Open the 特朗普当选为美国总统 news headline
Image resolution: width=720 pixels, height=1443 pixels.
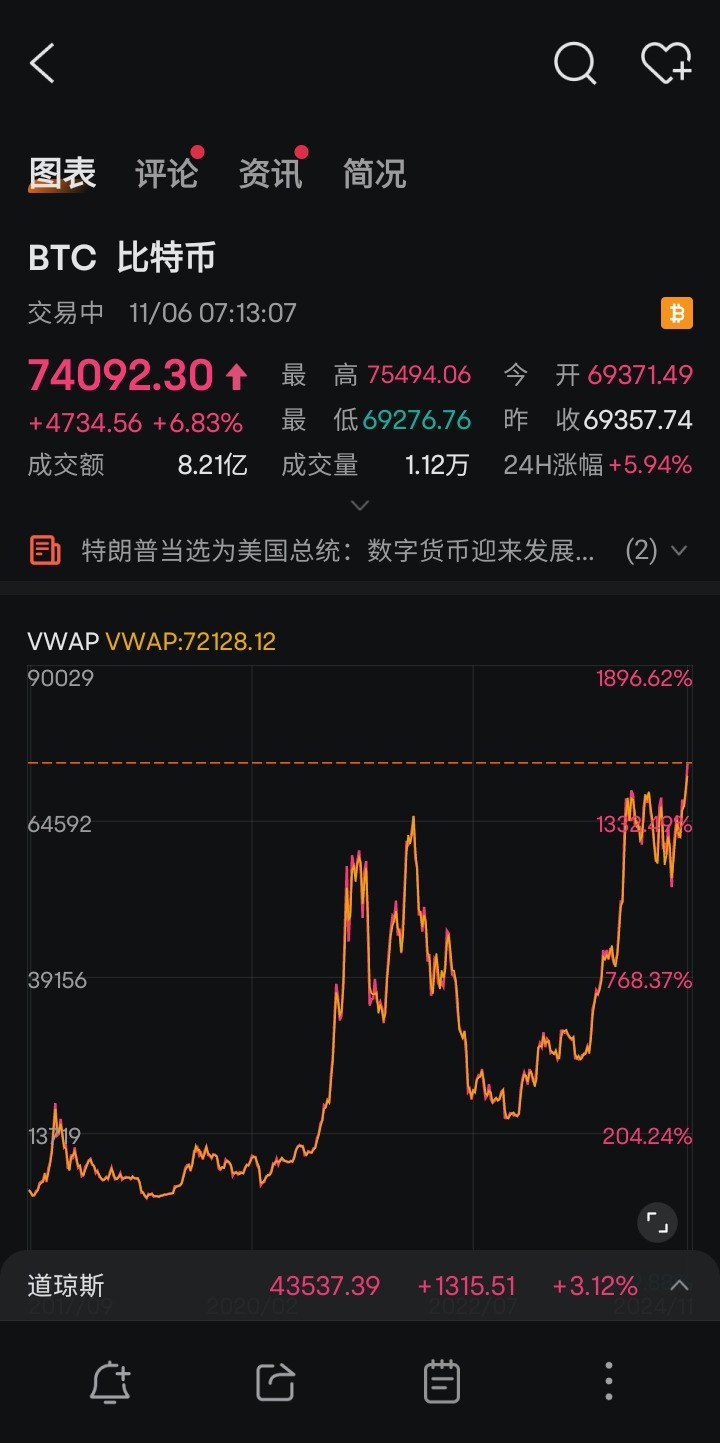pyautogui.click(x=338, y=551)
